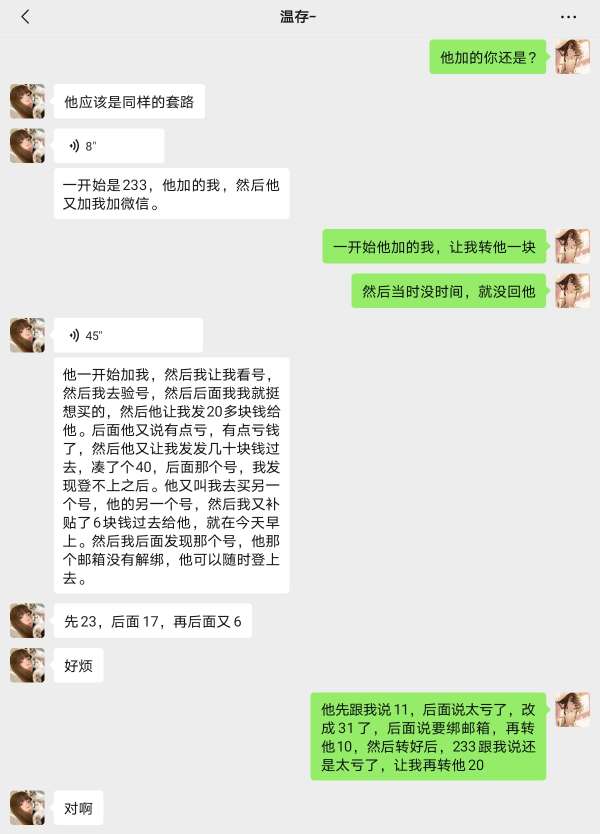Open the three-dot chat options menu
600x834 pixels.
click(568, 18)
